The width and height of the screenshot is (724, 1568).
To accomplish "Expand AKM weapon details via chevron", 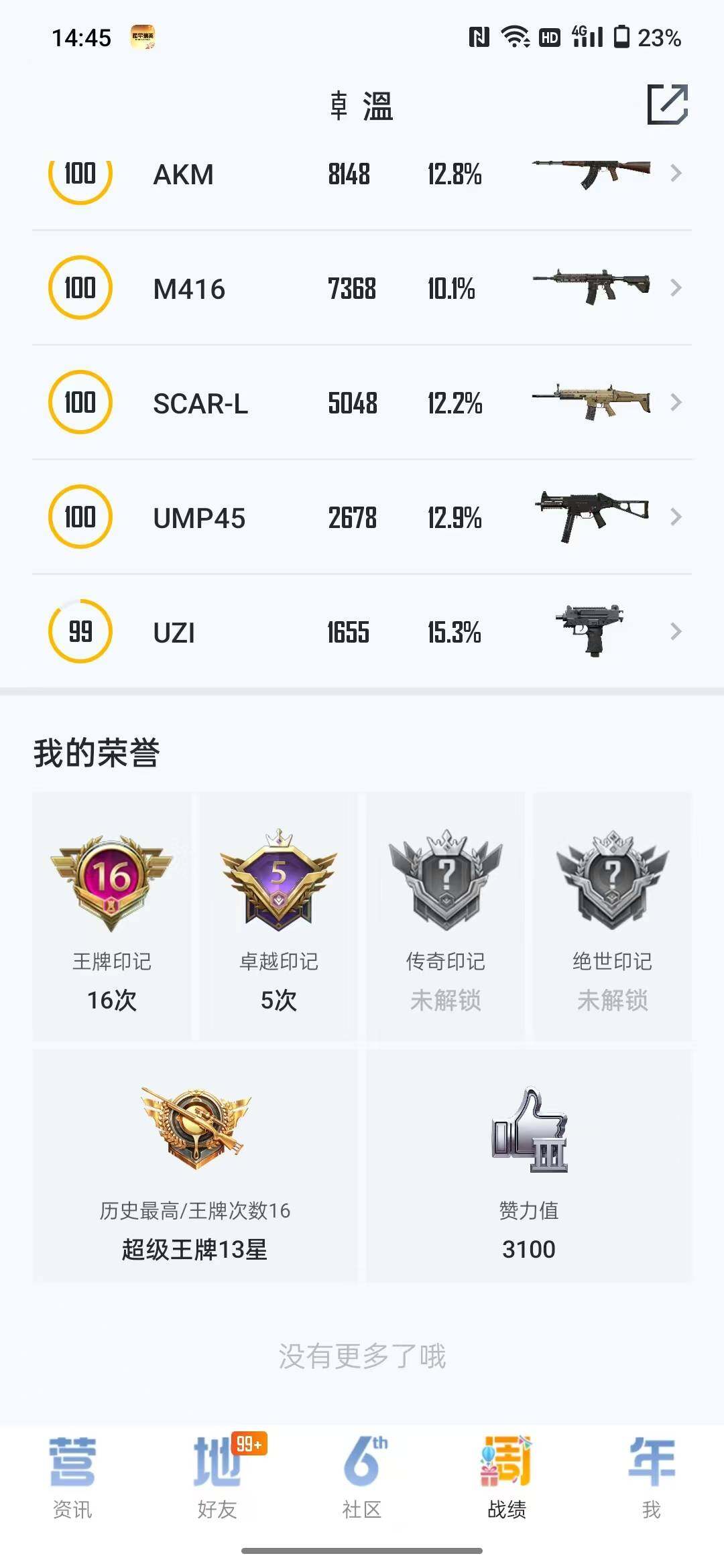I will click(676, 174).
